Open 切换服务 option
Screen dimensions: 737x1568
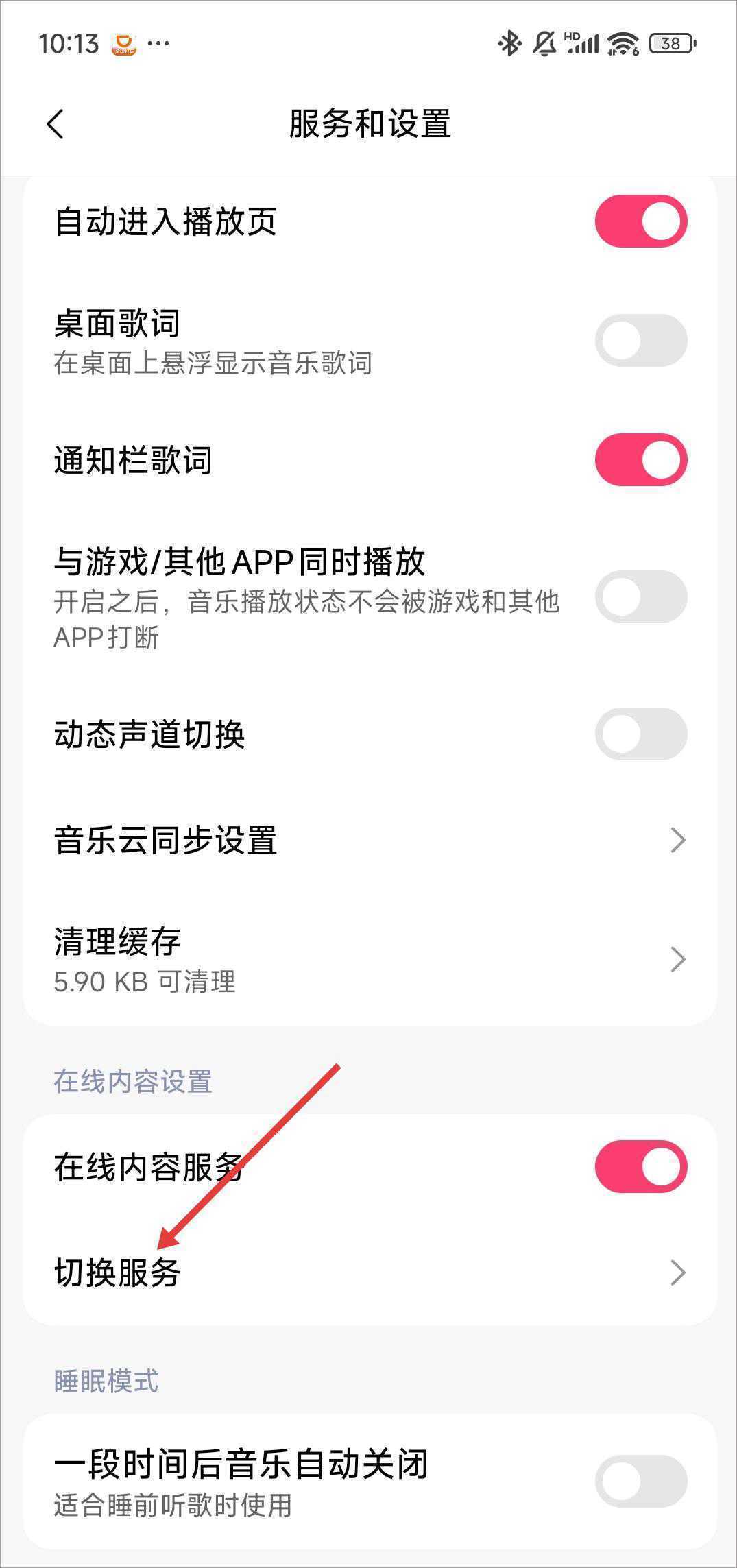(x=370, y=1273)
